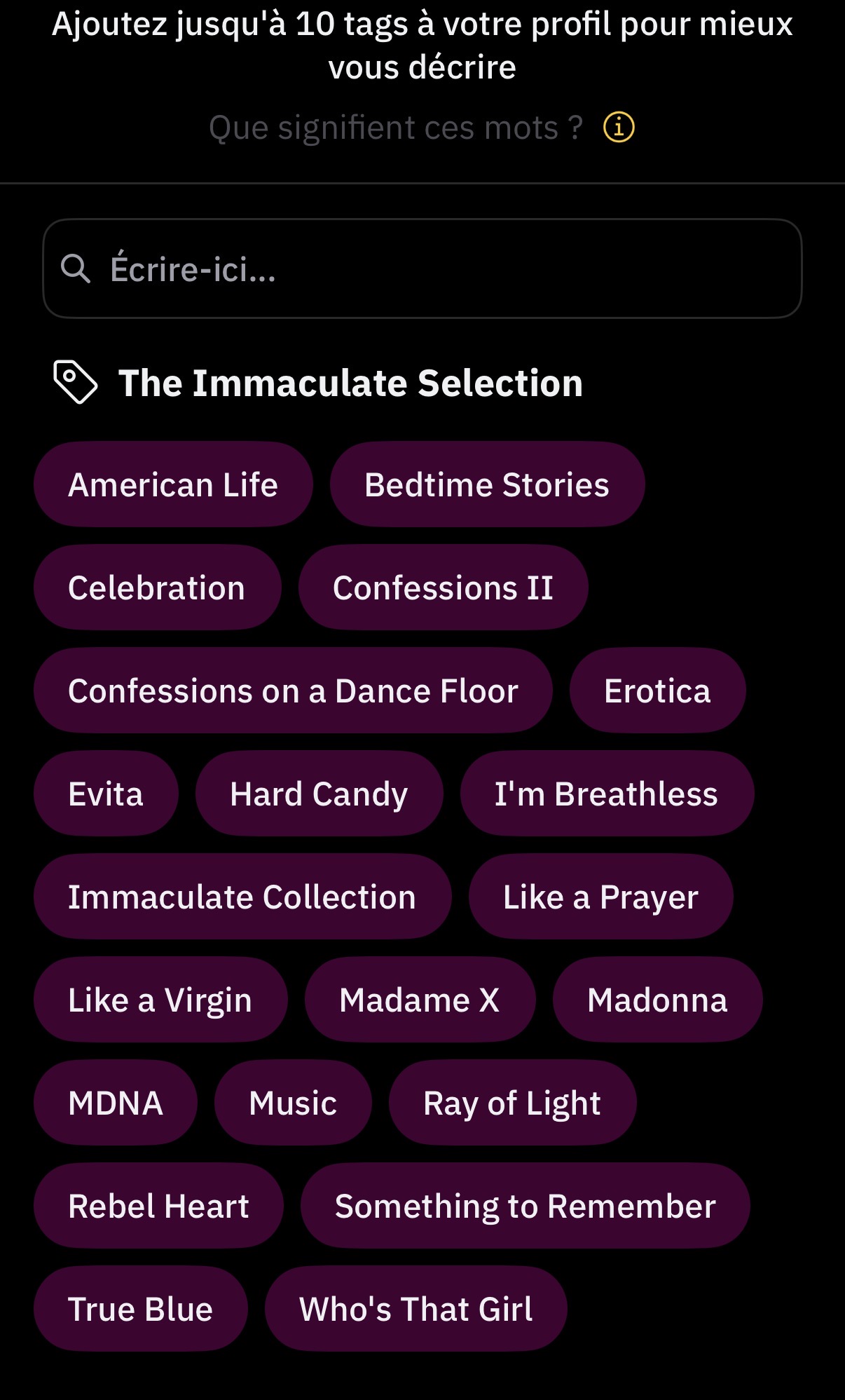This screenshot has height=1400, width=845.
Task: Select the Like a Prayer tag
Action: [600, 896]
